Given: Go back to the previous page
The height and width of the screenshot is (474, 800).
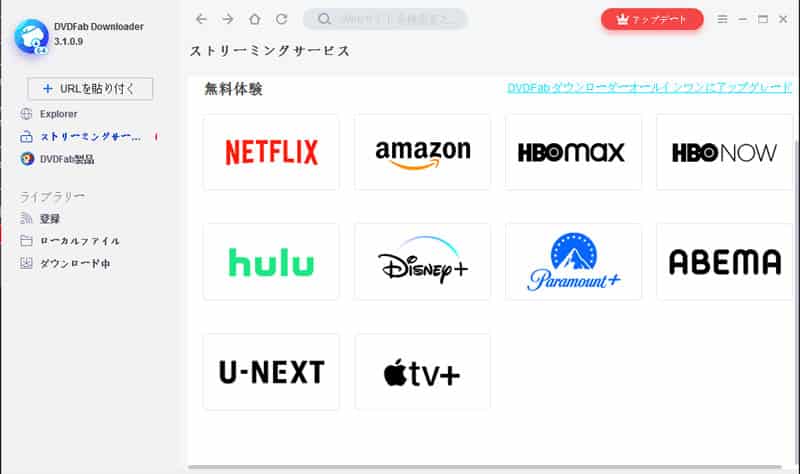Looking at the screenshot, I should point(201,19).
